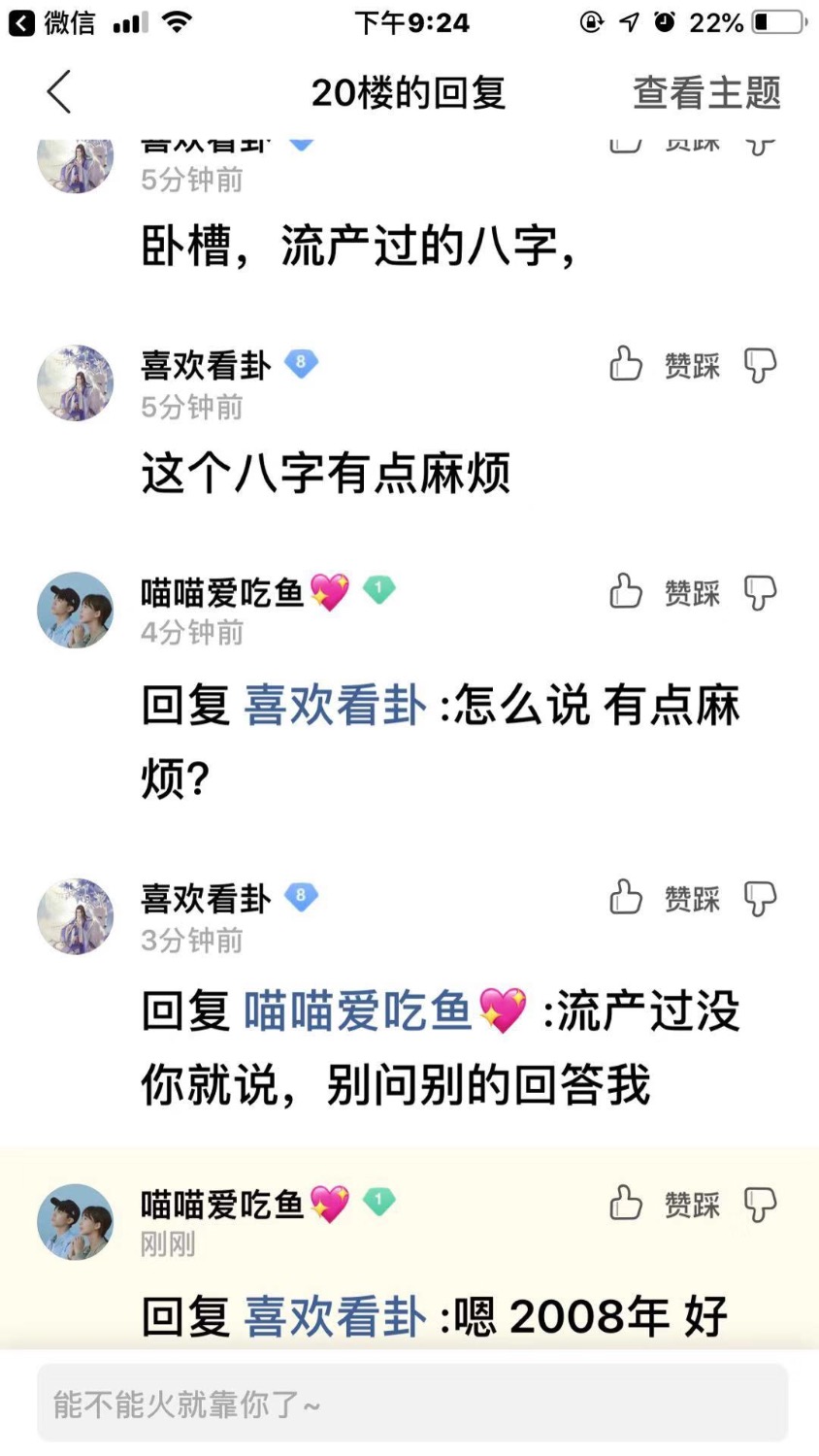Screen dimensions: 819x1456
Task: Open 喜欢看卦's avatar on 这个八字有点麻烦
Action: pyautogui.click(x=76, y=382)
